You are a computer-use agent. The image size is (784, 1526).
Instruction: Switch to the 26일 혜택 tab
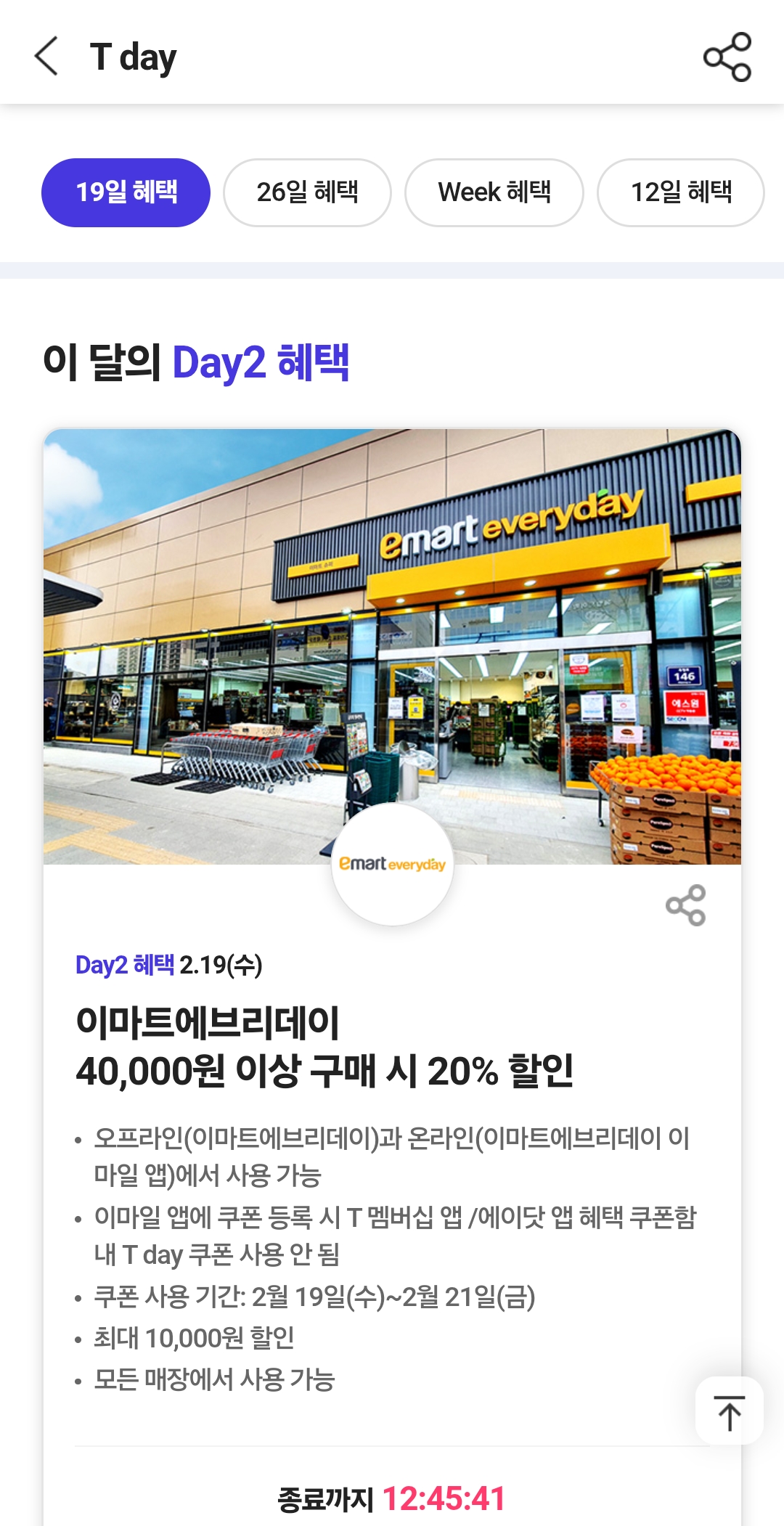click(307, 192)
